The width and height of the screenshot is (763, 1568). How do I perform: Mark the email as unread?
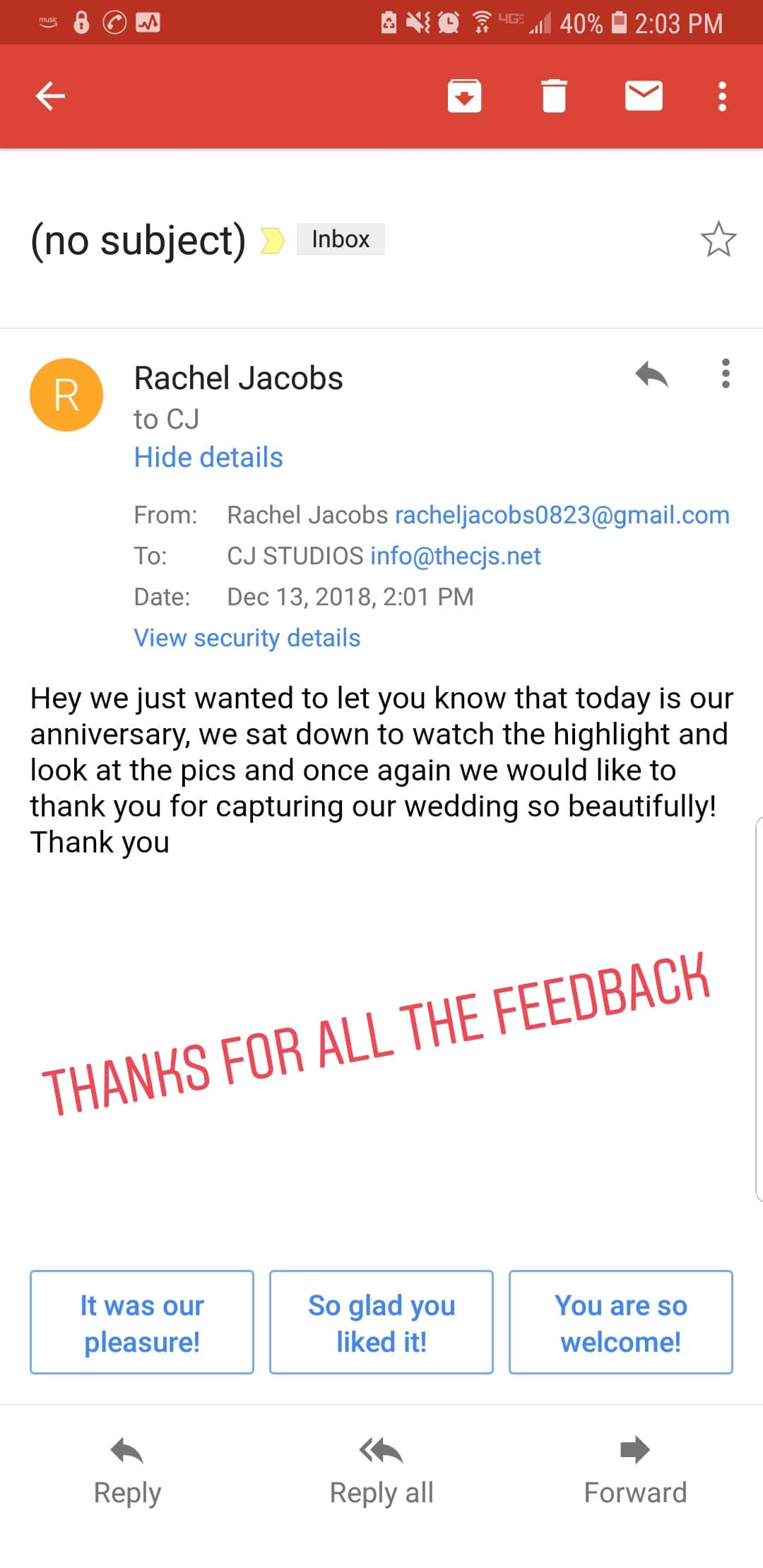tap(644, 96)
